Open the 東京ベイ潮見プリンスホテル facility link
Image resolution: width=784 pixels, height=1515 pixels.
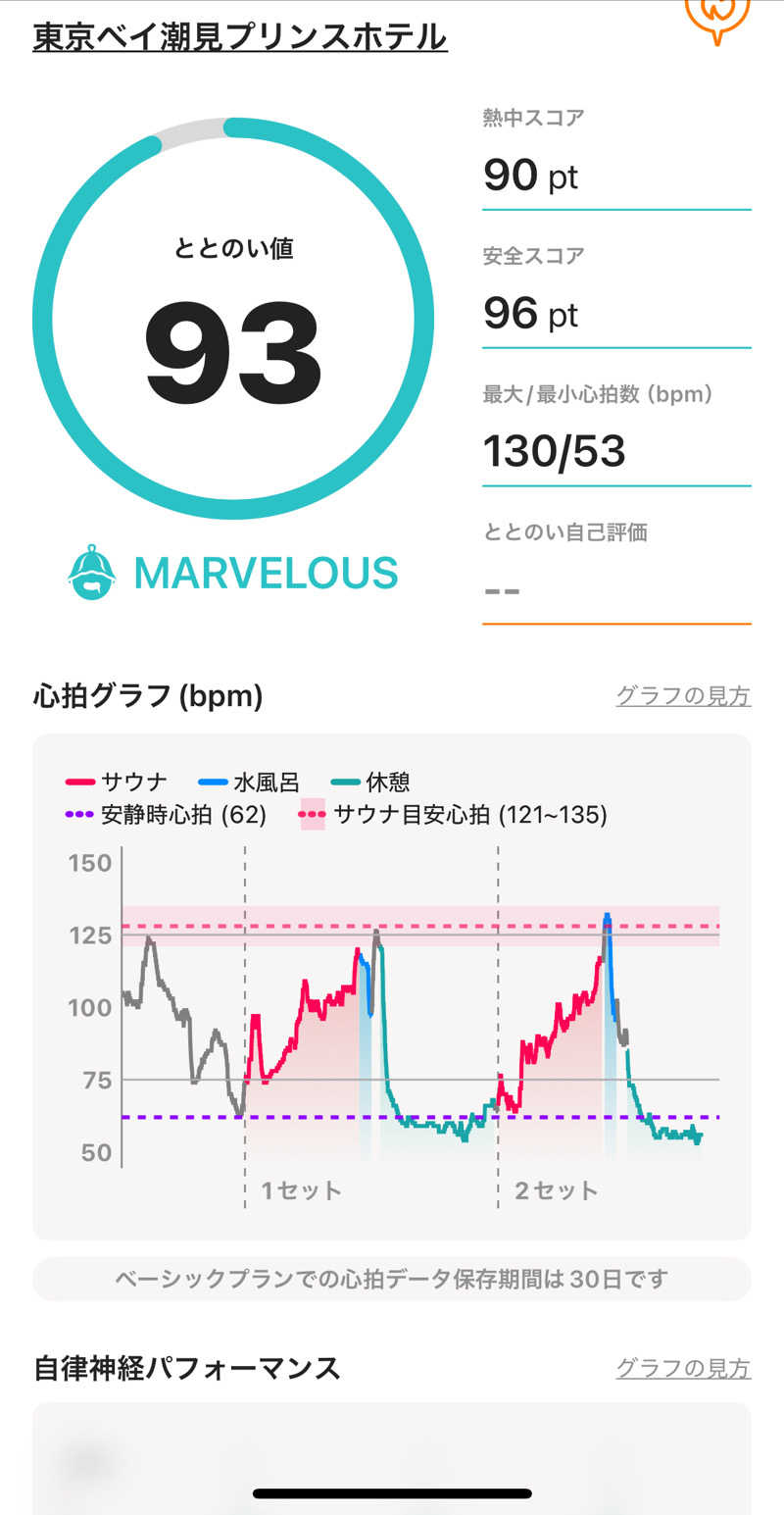(x=240, y=37)
